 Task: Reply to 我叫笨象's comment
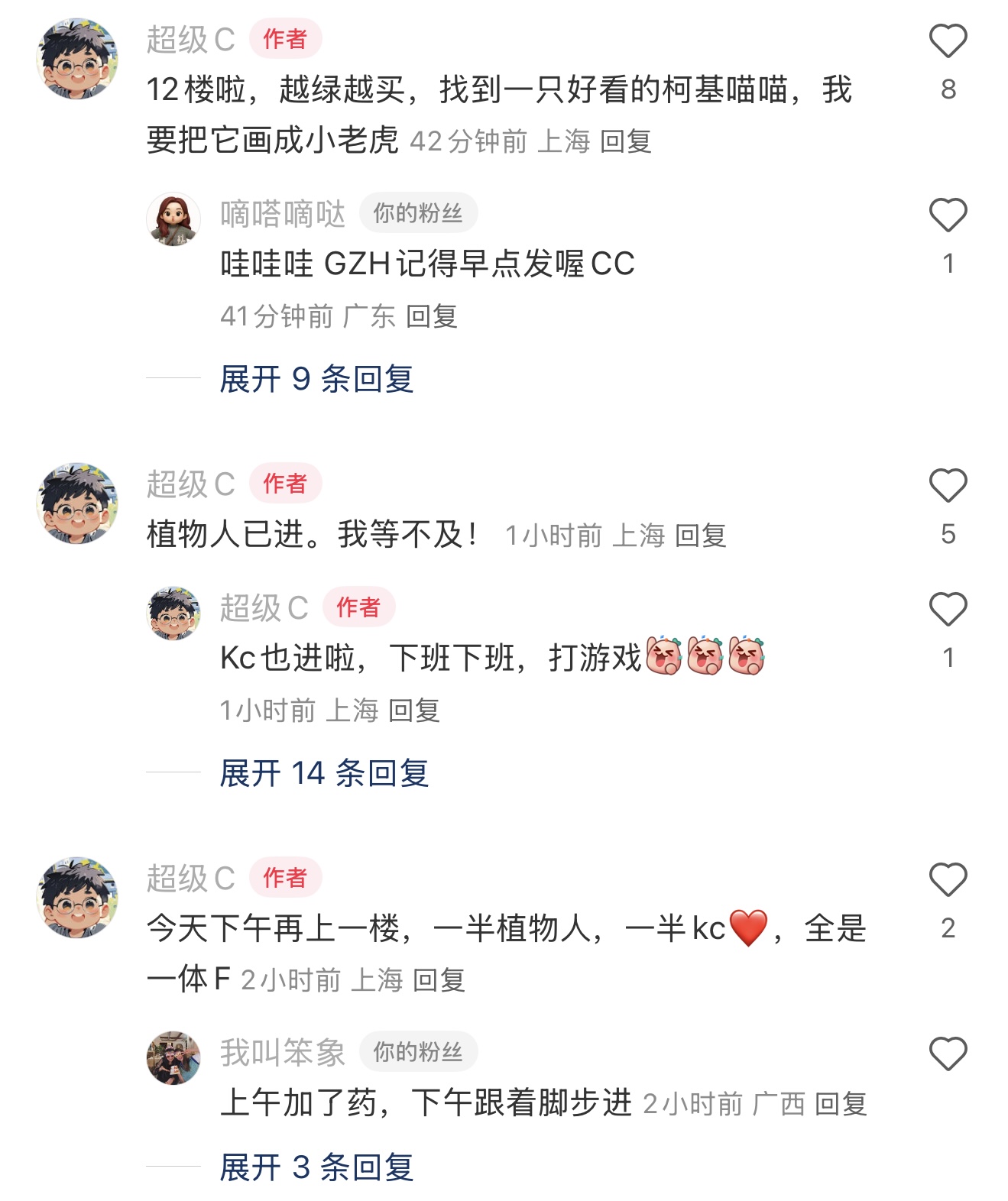click(841, 1104)
